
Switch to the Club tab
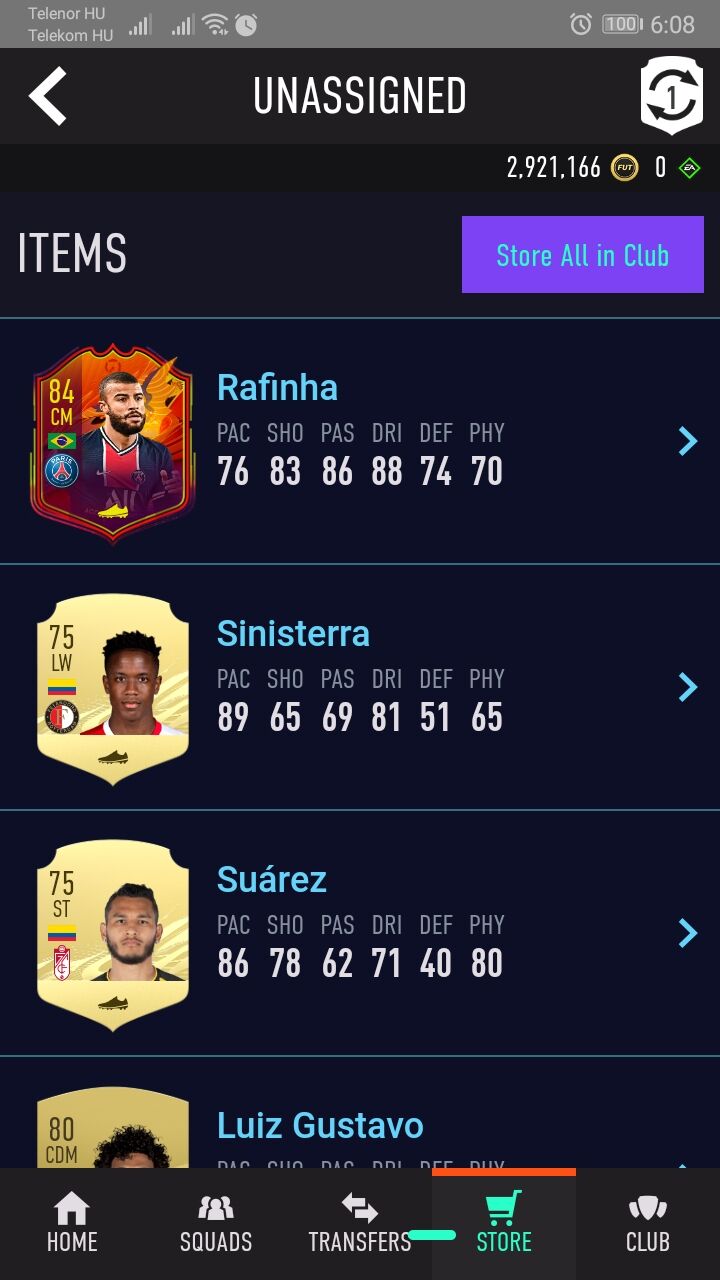[x=648, y=1224]
